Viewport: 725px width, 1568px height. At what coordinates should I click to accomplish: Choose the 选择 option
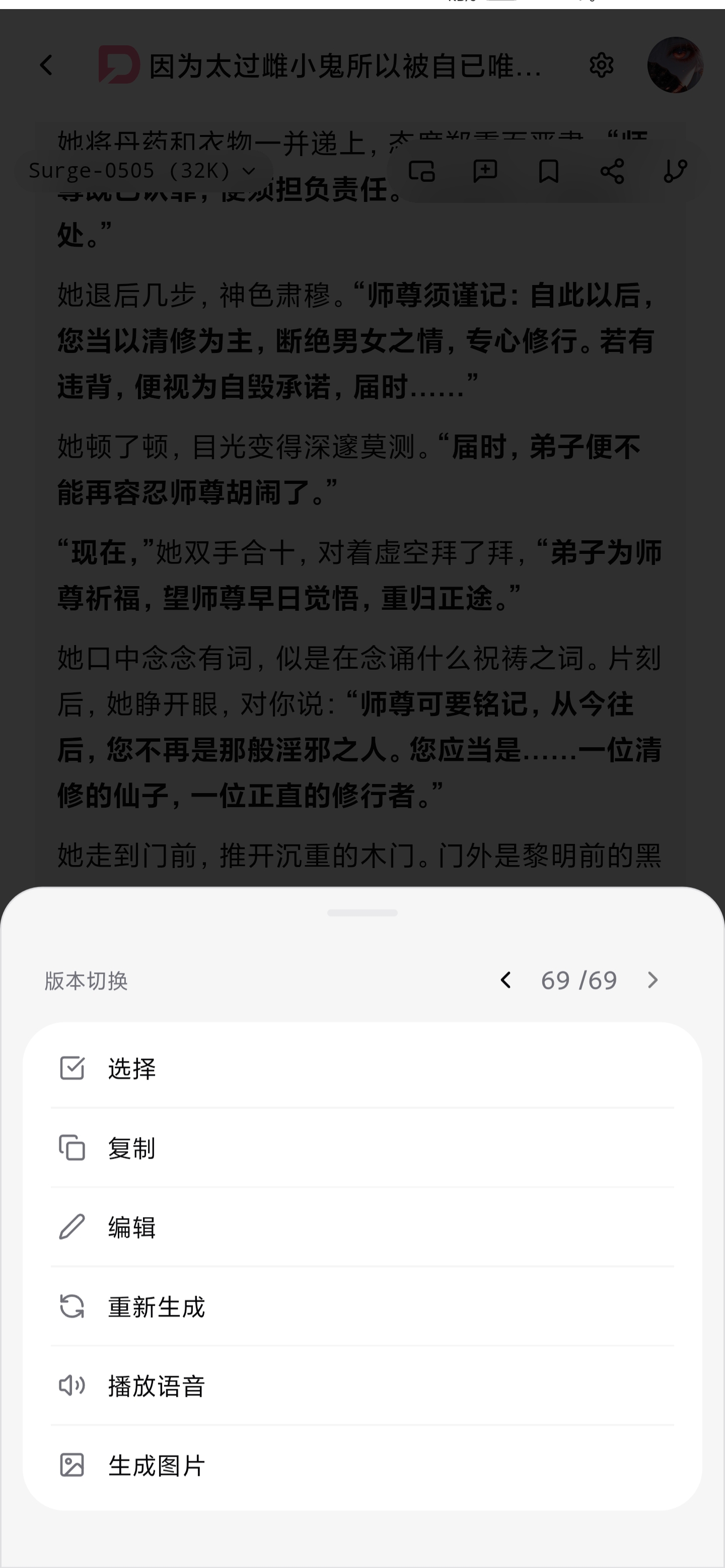[362, 1068]
